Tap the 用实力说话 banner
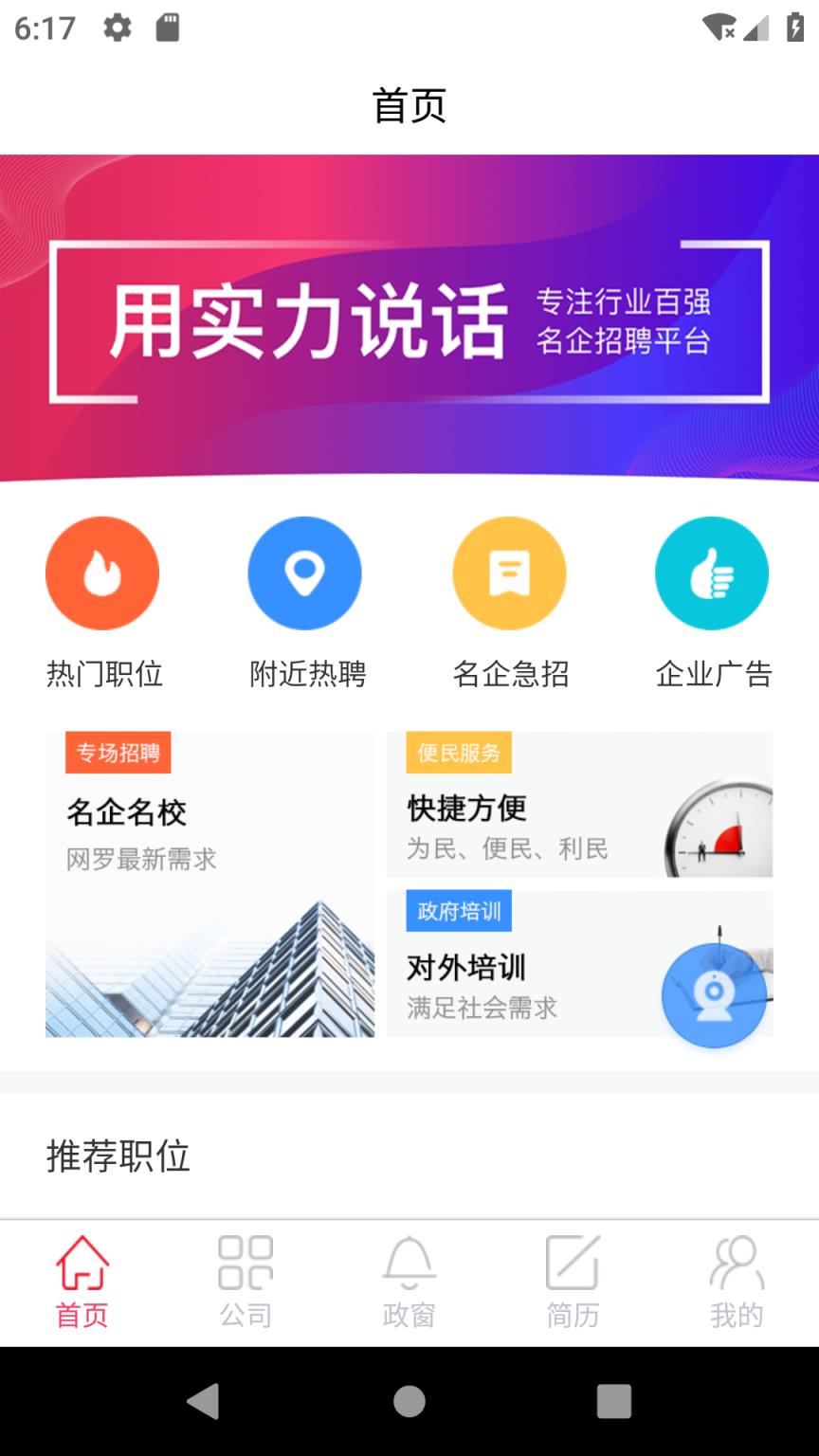This screenshot has width=819, height=1456. (x=409, y=318)
